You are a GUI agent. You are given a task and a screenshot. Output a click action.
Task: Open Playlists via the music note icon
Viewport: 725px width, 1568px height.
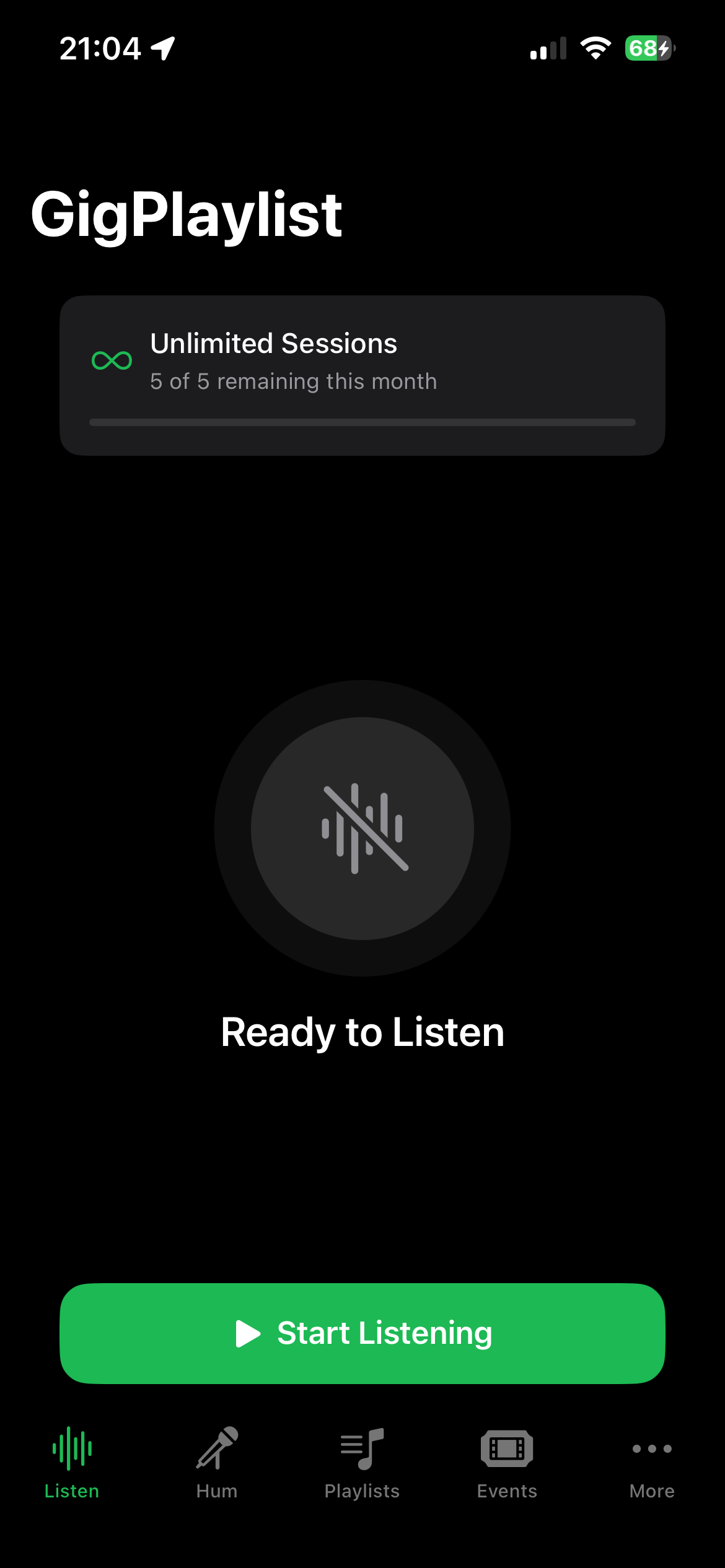362,1448
